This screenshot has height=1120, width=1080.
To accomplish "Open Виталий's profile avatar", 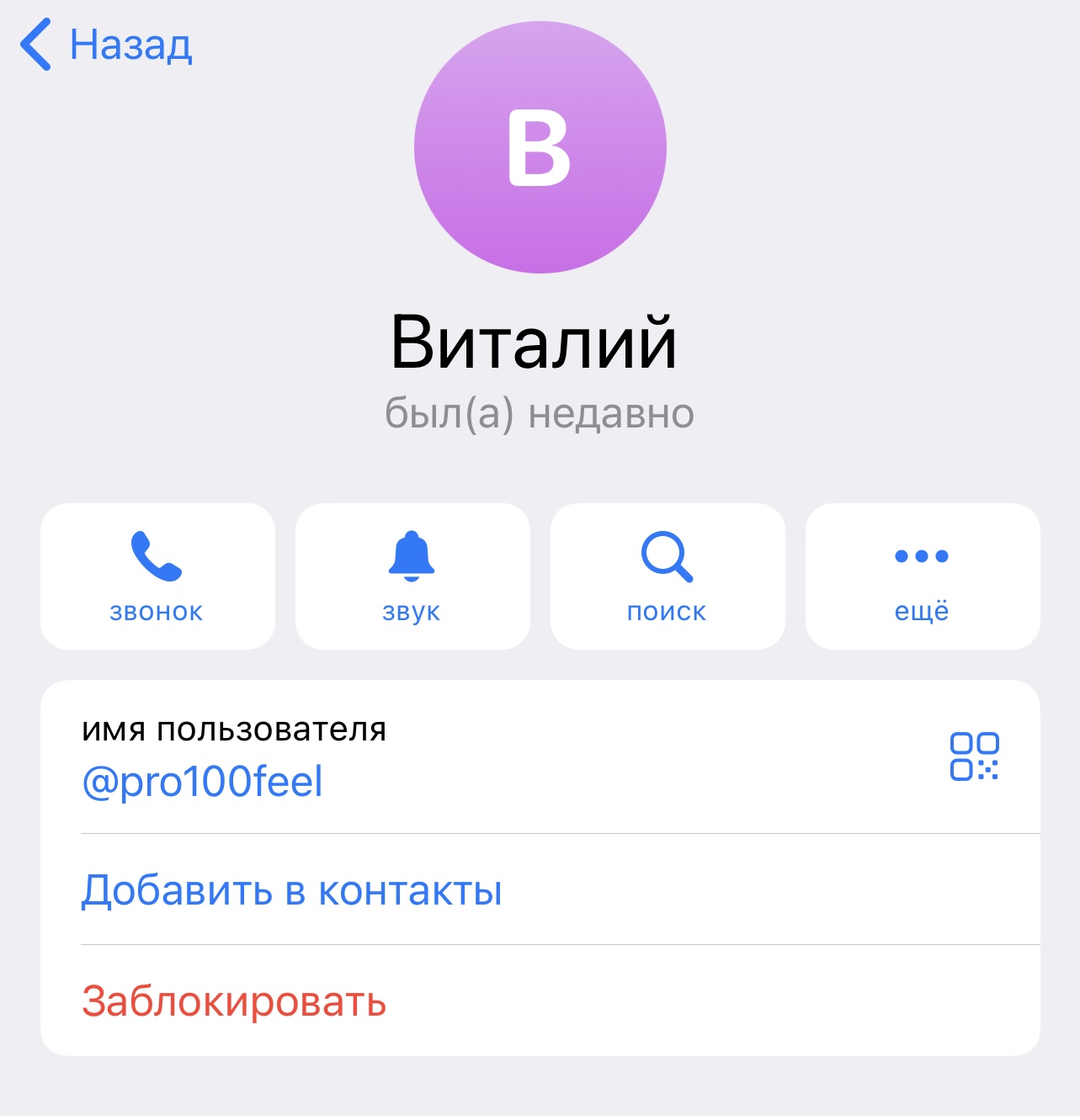I will [x=540, y=148].
